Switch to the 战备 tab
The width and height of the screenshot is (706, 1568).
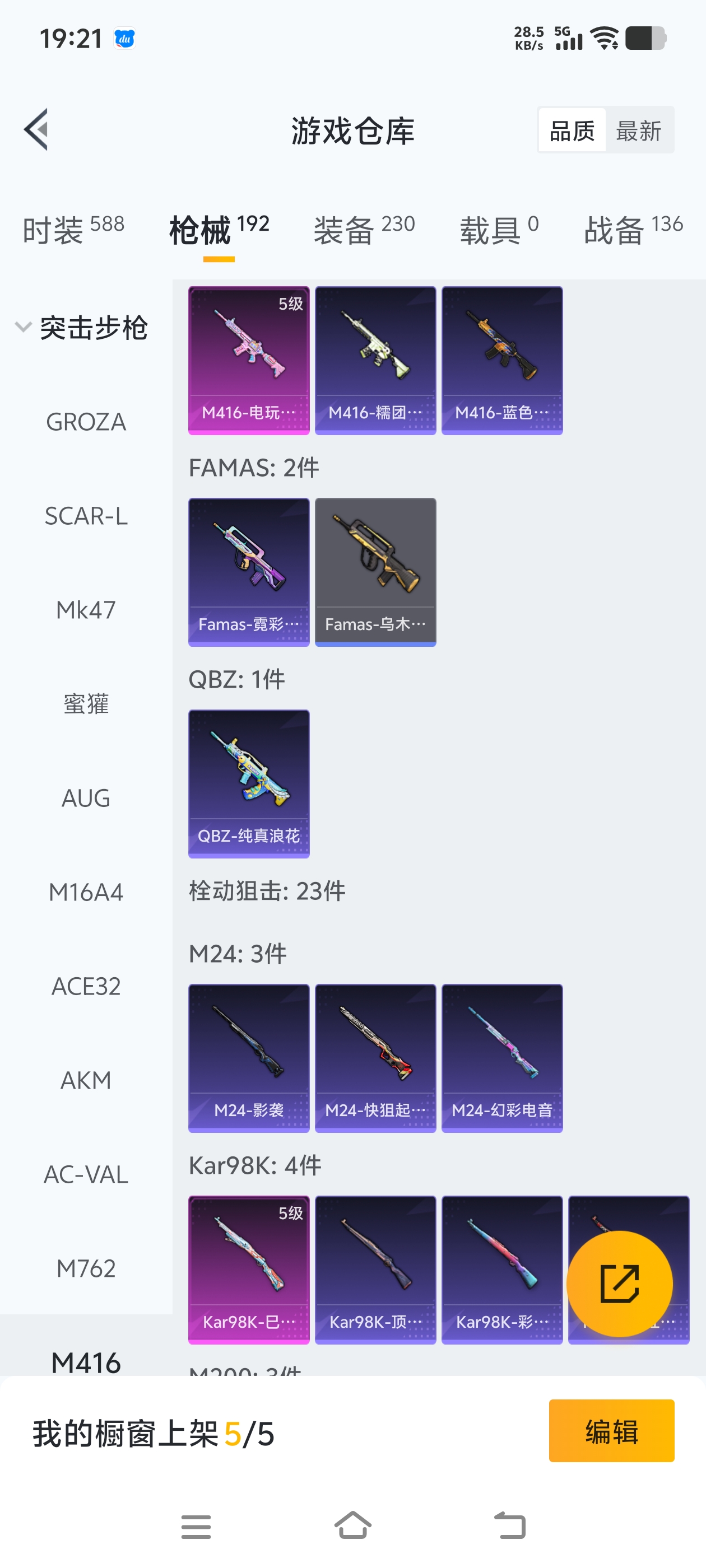632,230
